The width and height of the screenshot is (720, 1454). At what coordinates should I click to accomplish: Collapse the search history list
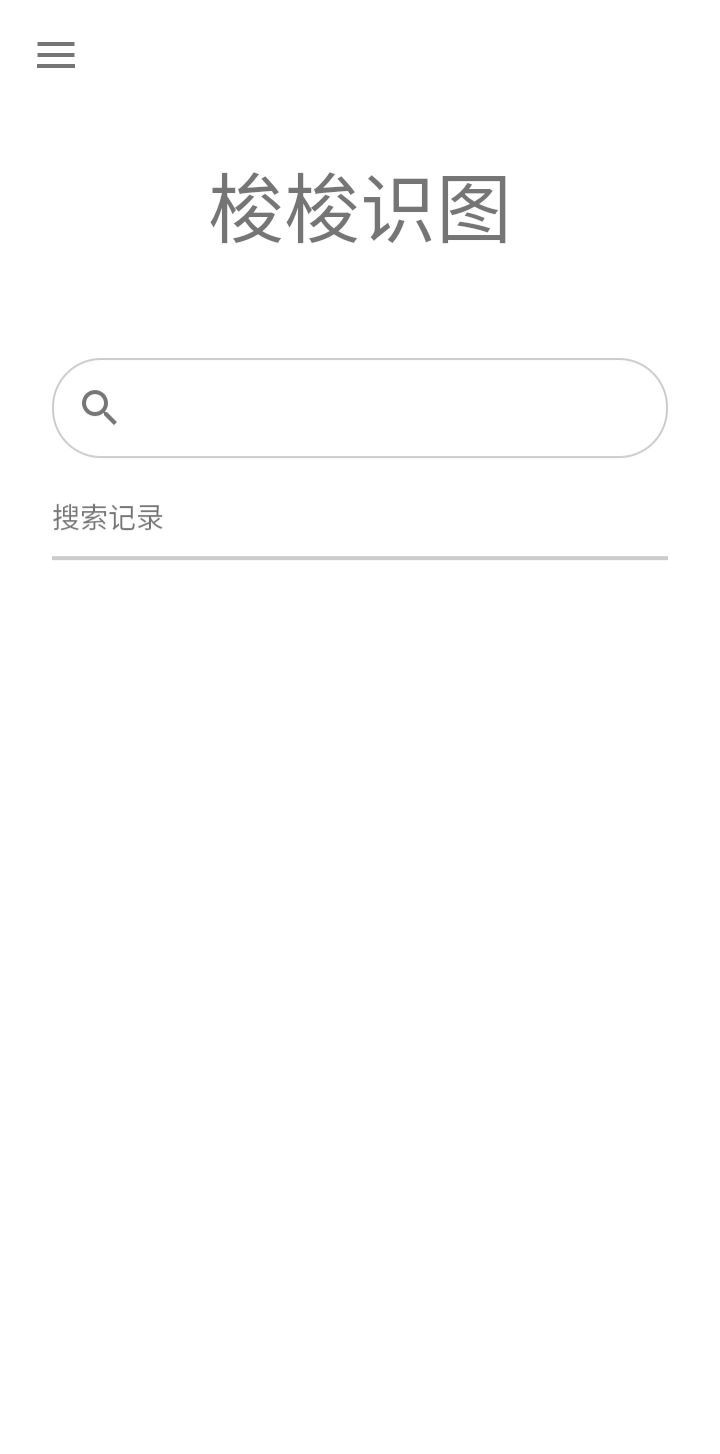point(108,518)
